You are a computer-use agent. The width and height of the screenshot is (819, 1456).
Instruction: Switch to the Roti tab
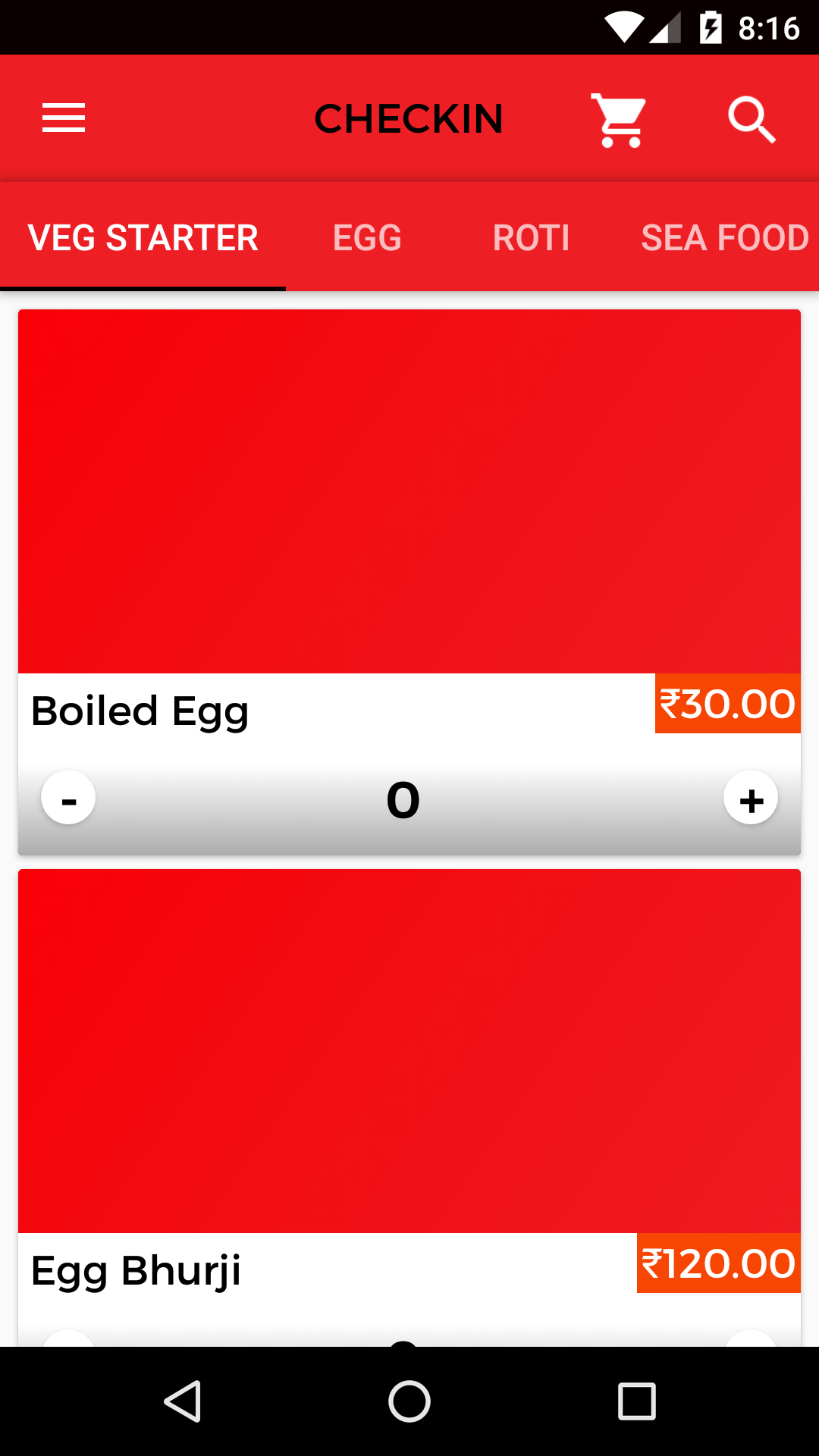[531, 237]
